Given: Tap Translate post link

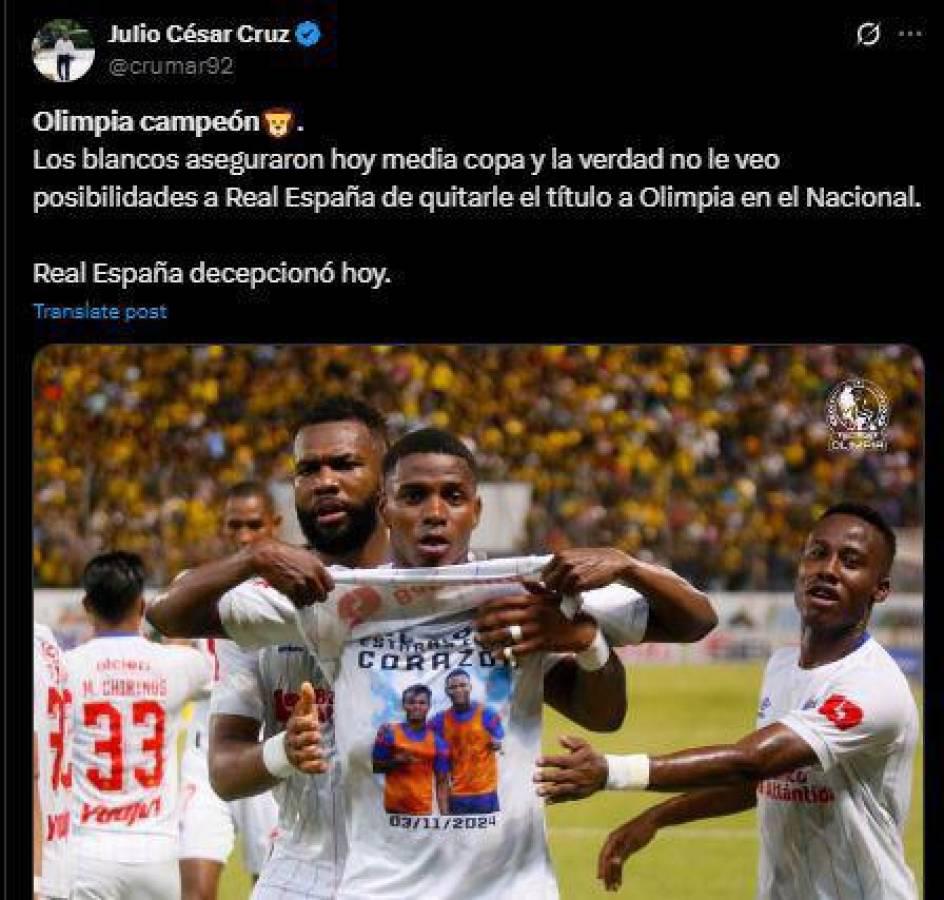Looking at the screenshot, I should (100, 311).
